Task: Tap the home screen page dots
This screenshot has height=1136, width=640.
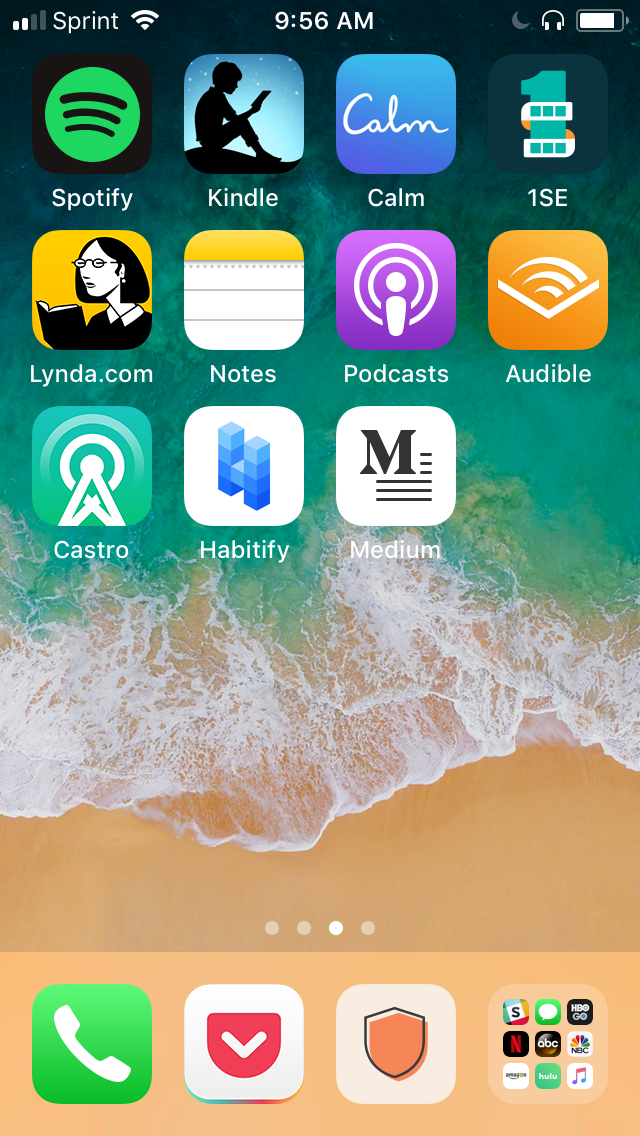Action: click(320, 928)
